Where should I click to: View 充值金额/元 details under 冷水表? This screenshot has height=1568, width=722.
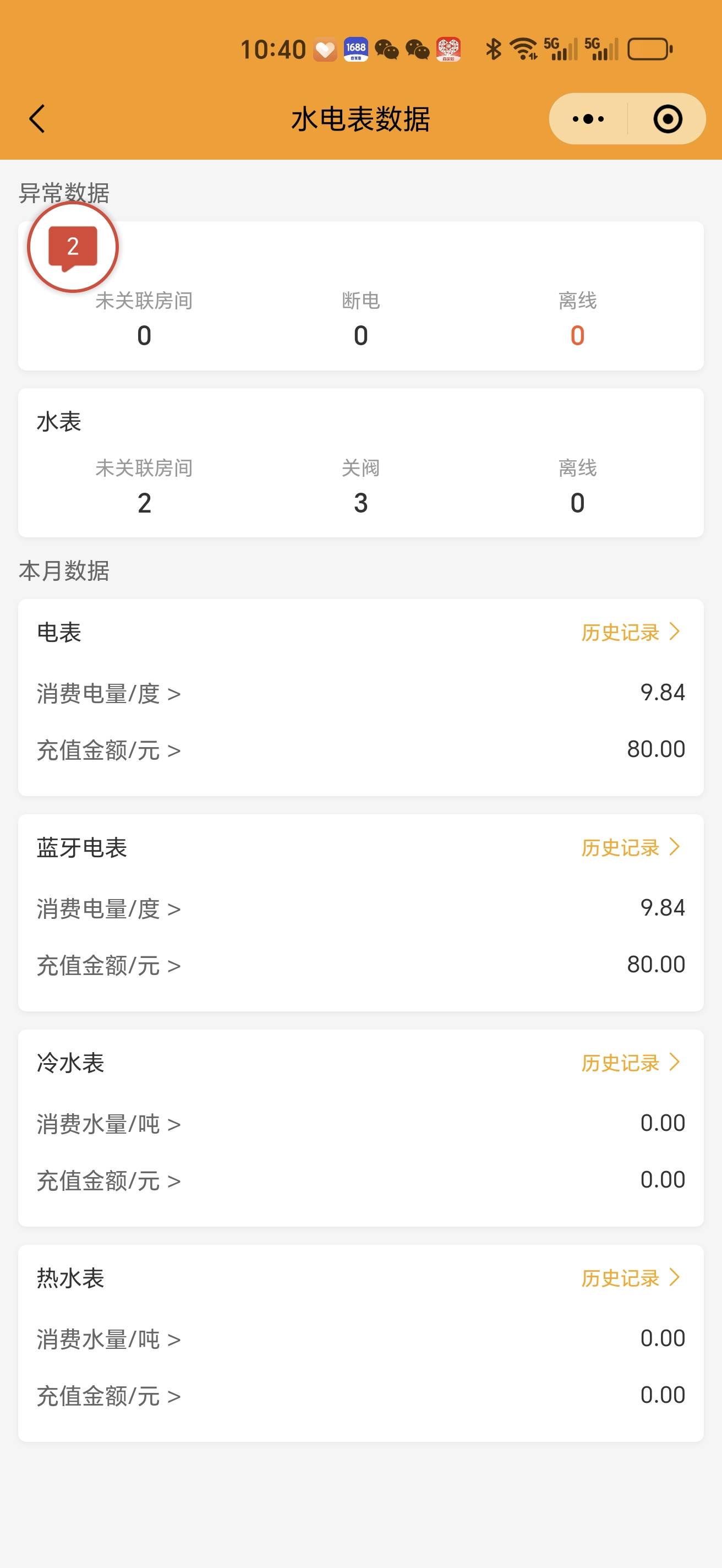click(109, 1181)
